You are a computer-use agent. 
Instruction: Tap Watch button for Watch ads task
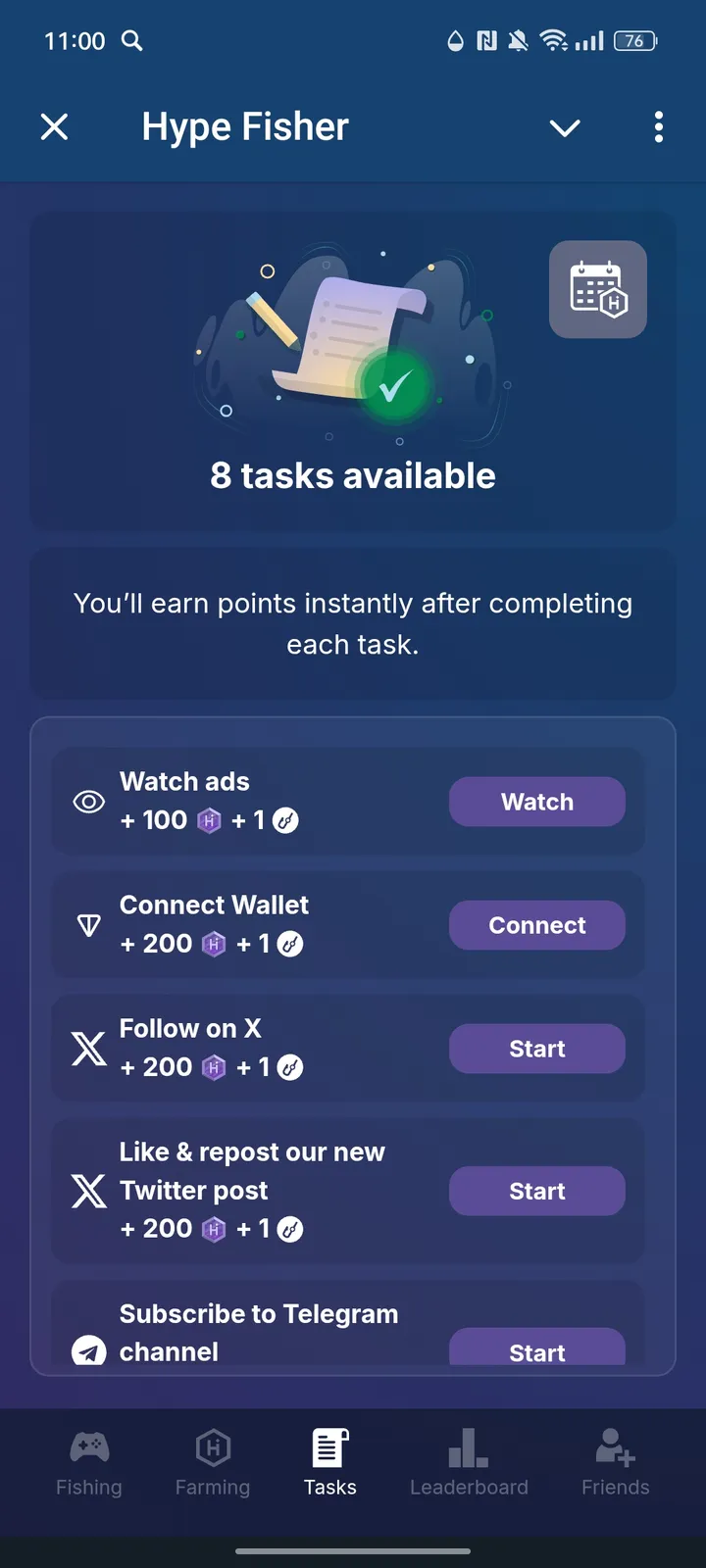(x=536, y=802)
